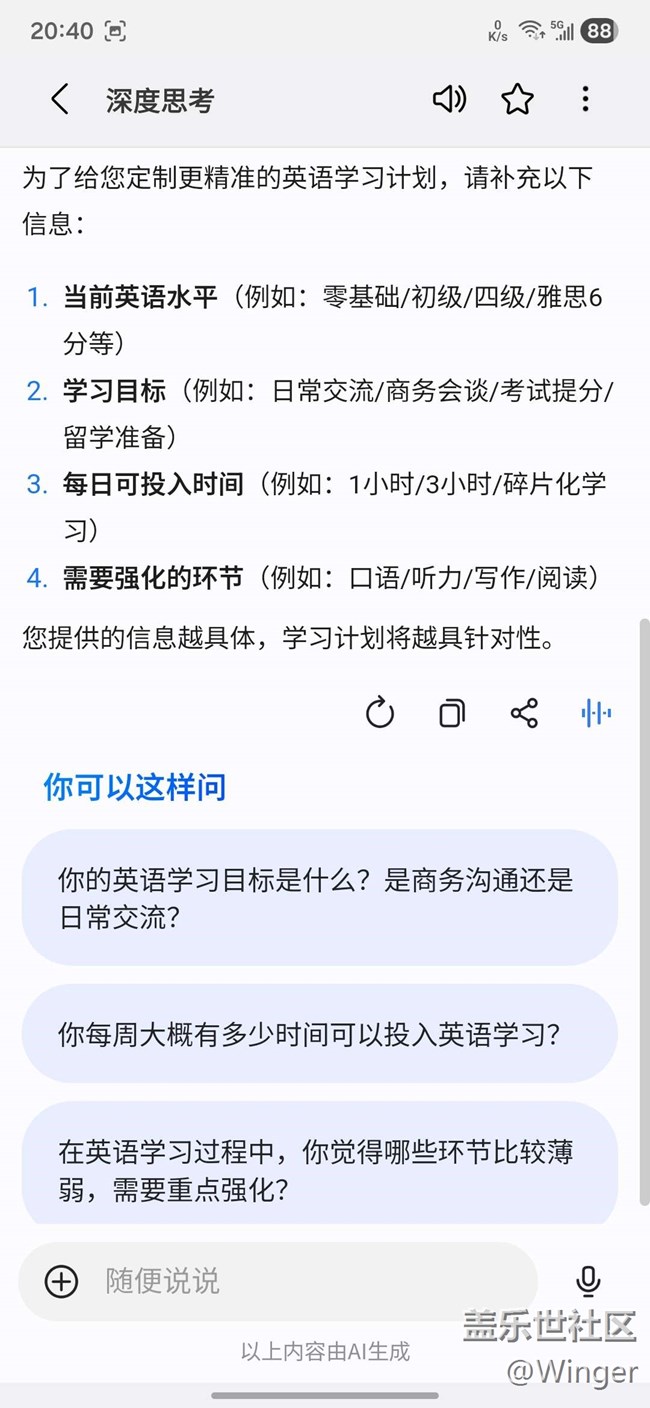Select the question 你每周大概有多少时间可以投入英语学习
Viewport: 650px width, 1408px height.
pyautogui.click(x=319, y=1034)
